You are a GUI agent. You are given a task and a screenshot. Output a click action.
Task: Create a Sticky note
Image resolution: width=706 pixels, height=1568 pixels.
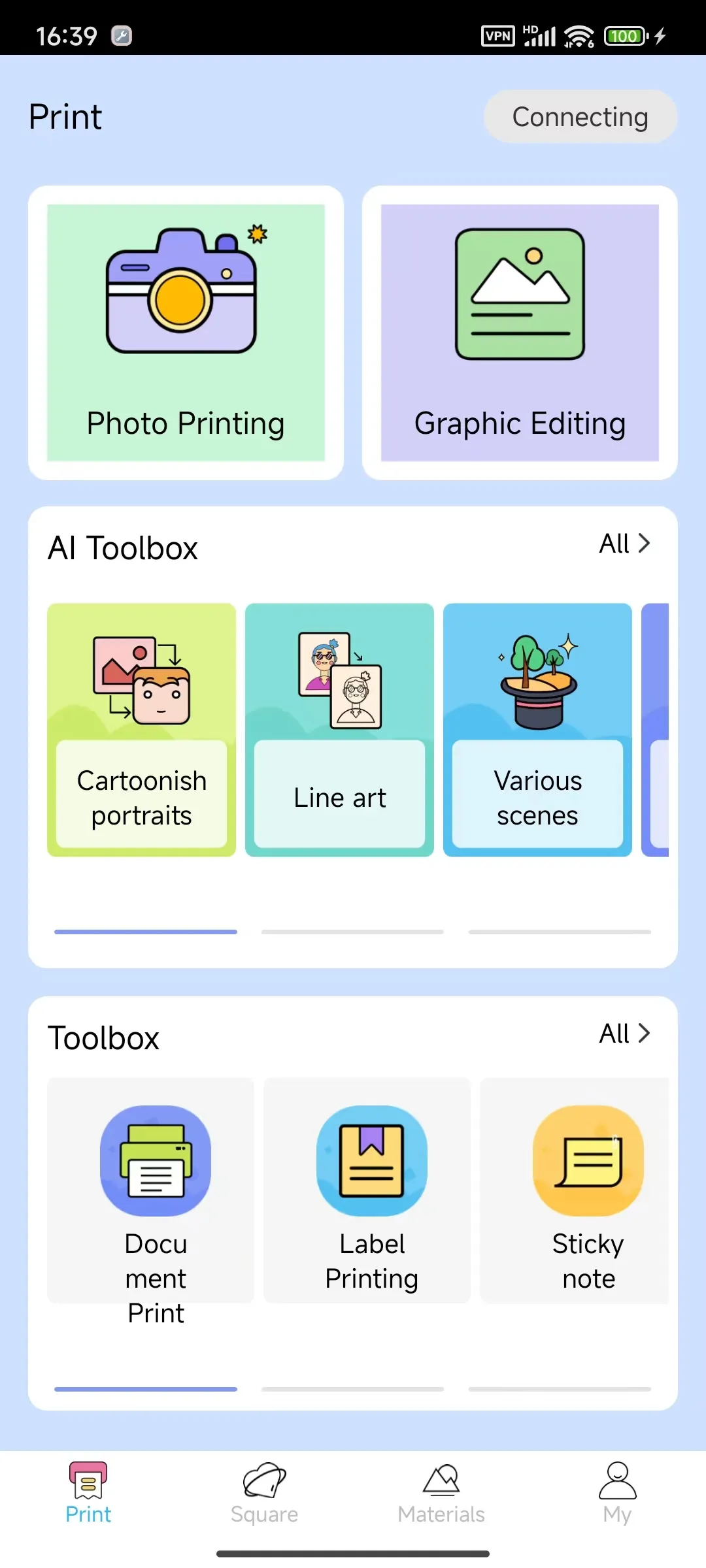point(588,1190)
